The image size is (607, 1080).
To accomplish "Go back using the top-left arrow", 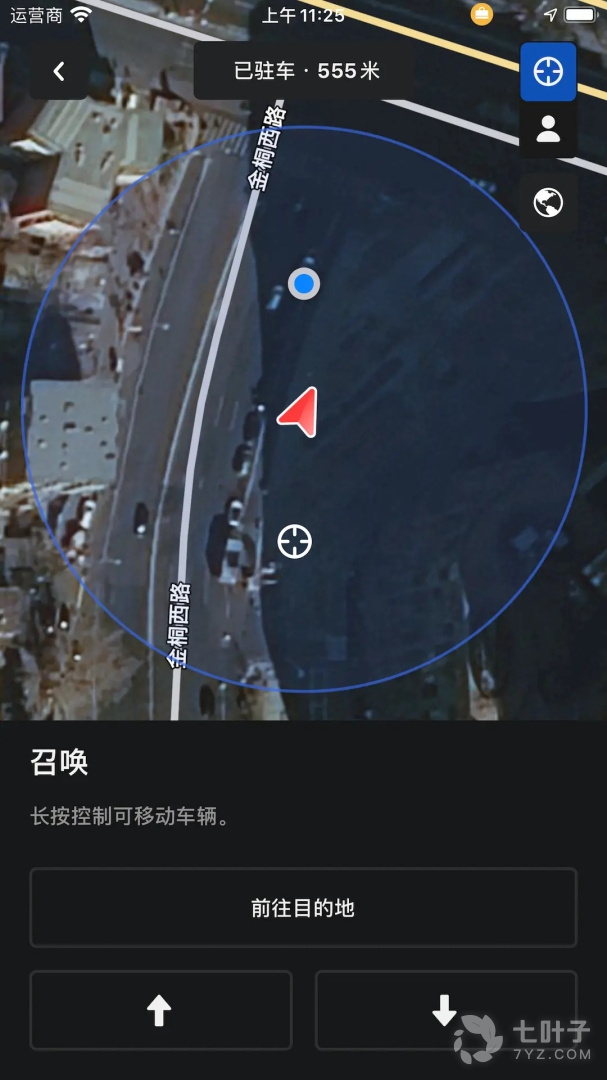I will (59, 71).
